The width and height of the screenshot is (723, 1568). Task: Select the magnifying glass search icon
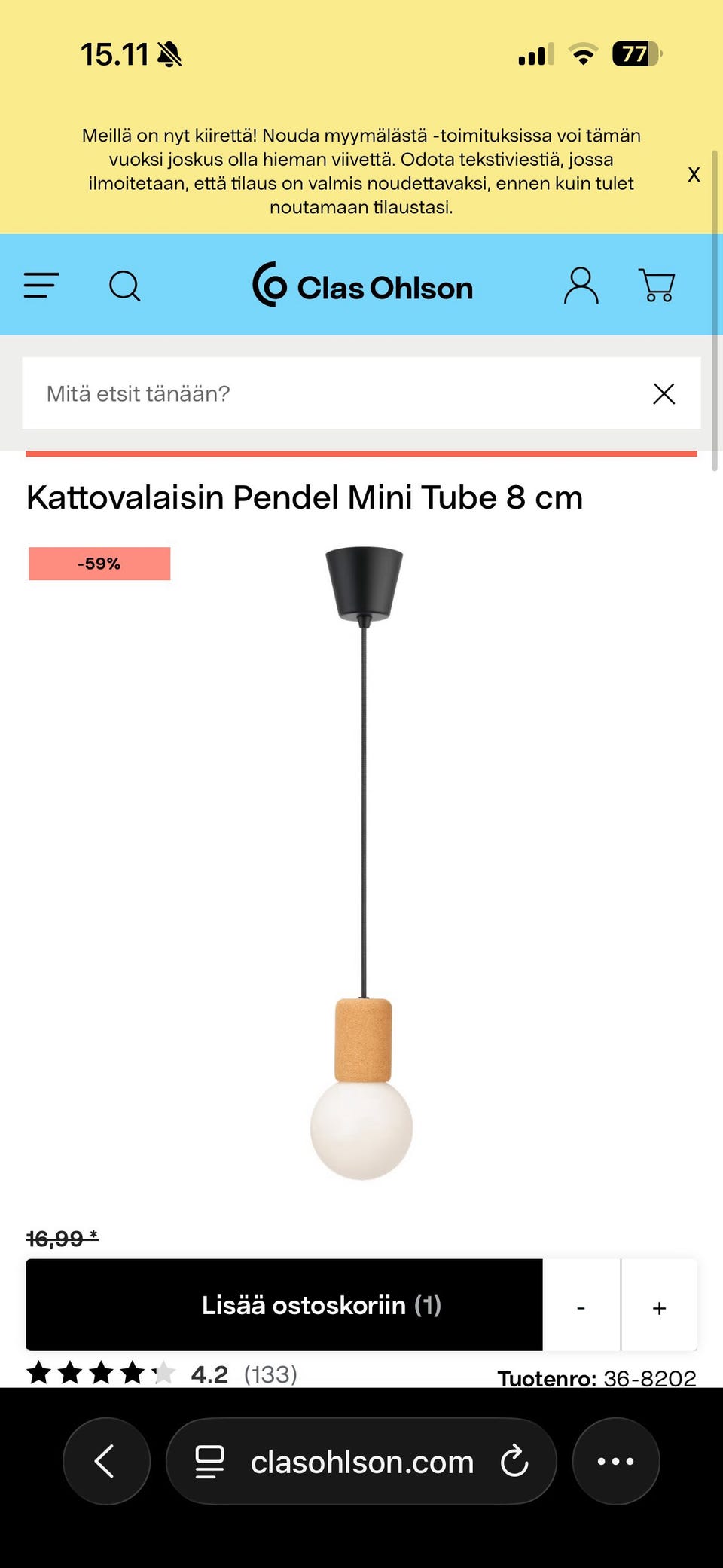(125, 286)
